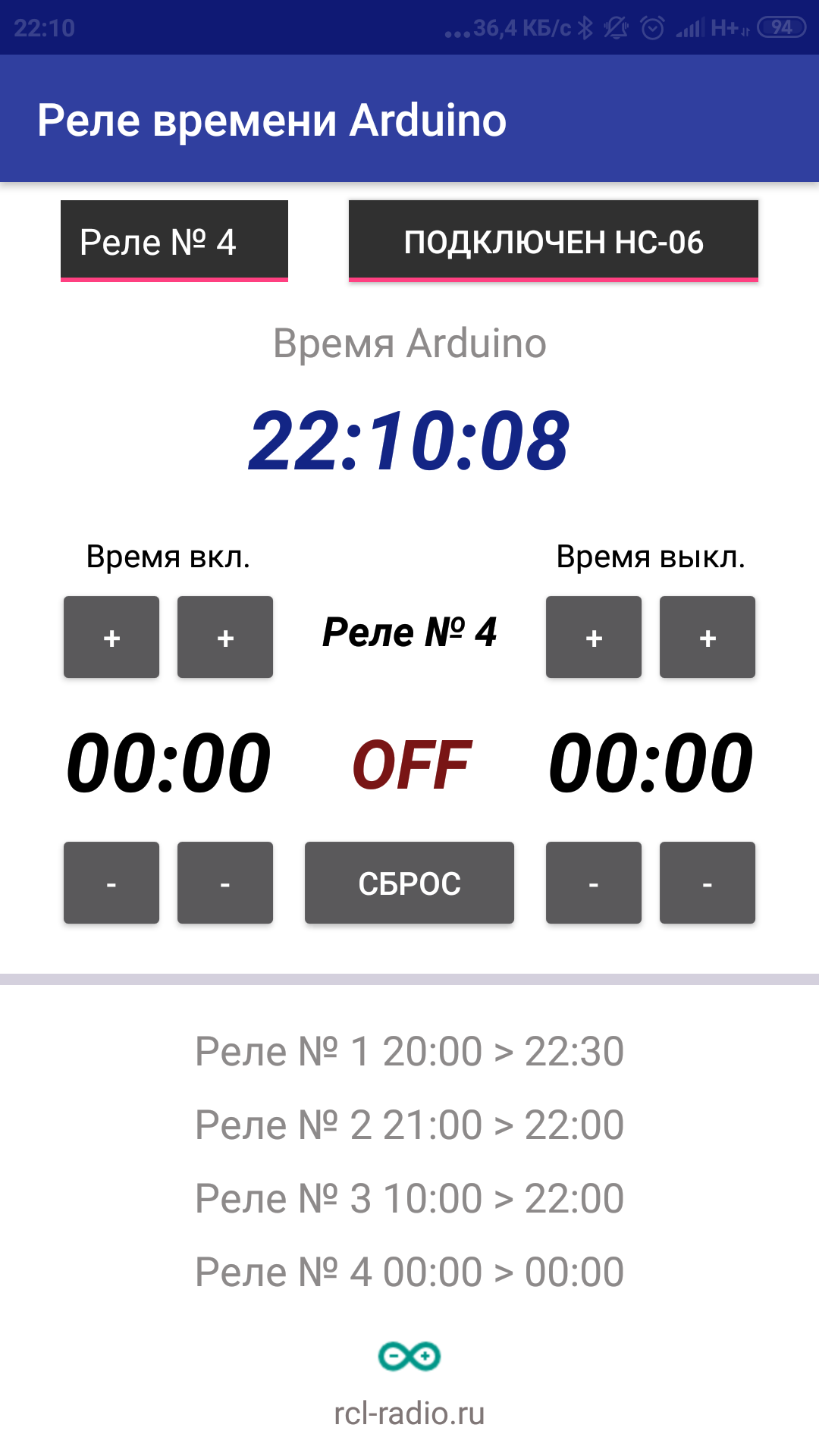Viewport: 819px width, 1456px height.
Task: Decrease the hours of Время выкл.
Action: click(x=594, y=883)
